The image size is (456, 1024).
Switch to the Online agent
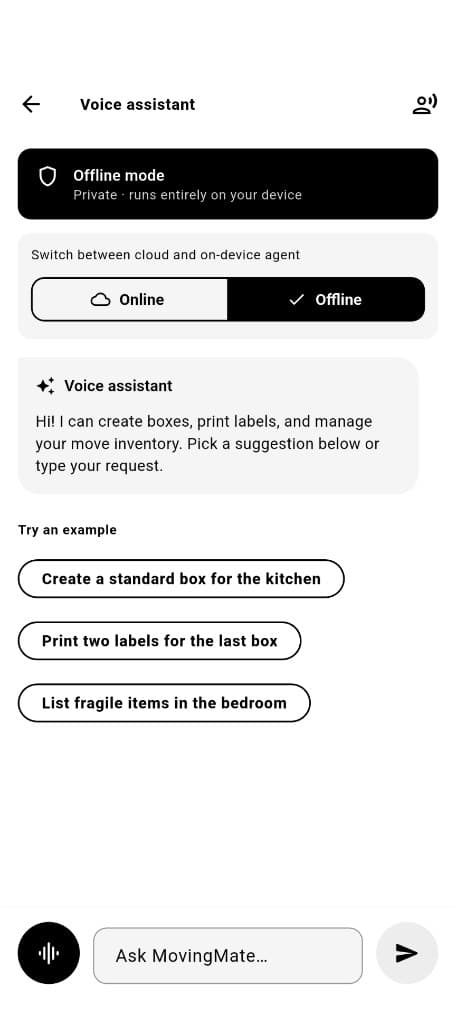click(129, 300)
